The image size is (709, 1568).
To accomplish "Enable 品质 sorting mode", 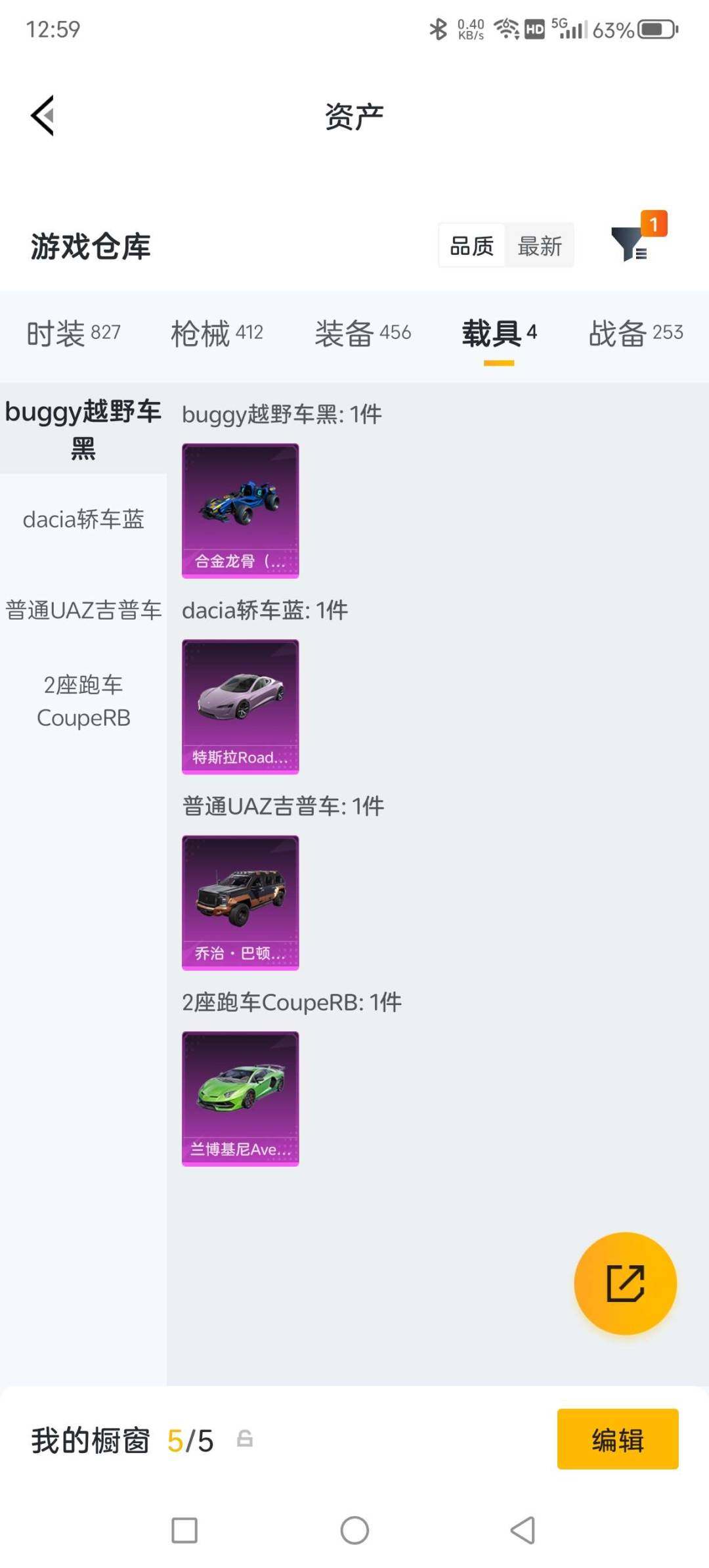I will 472,245.
